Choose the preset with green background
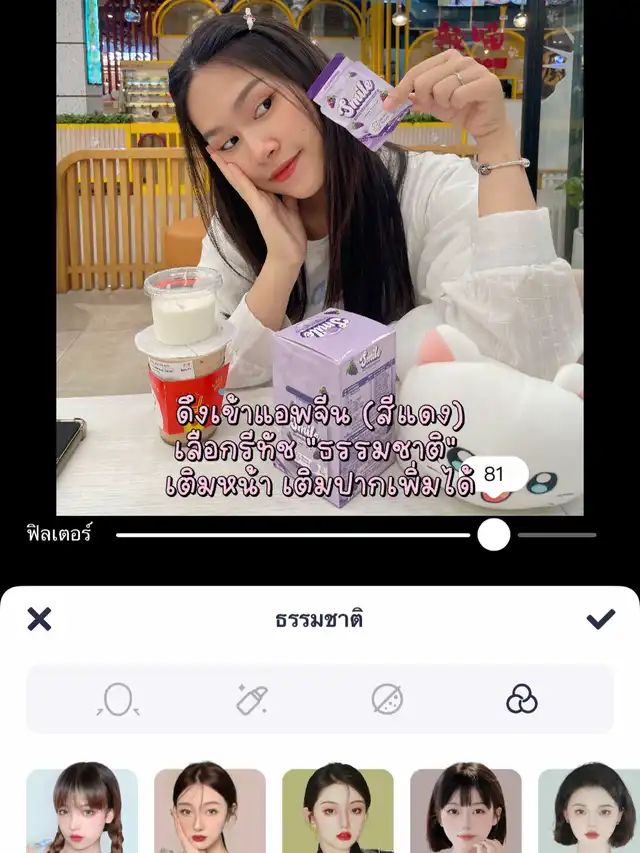640x853 pixels. [338, 810]
